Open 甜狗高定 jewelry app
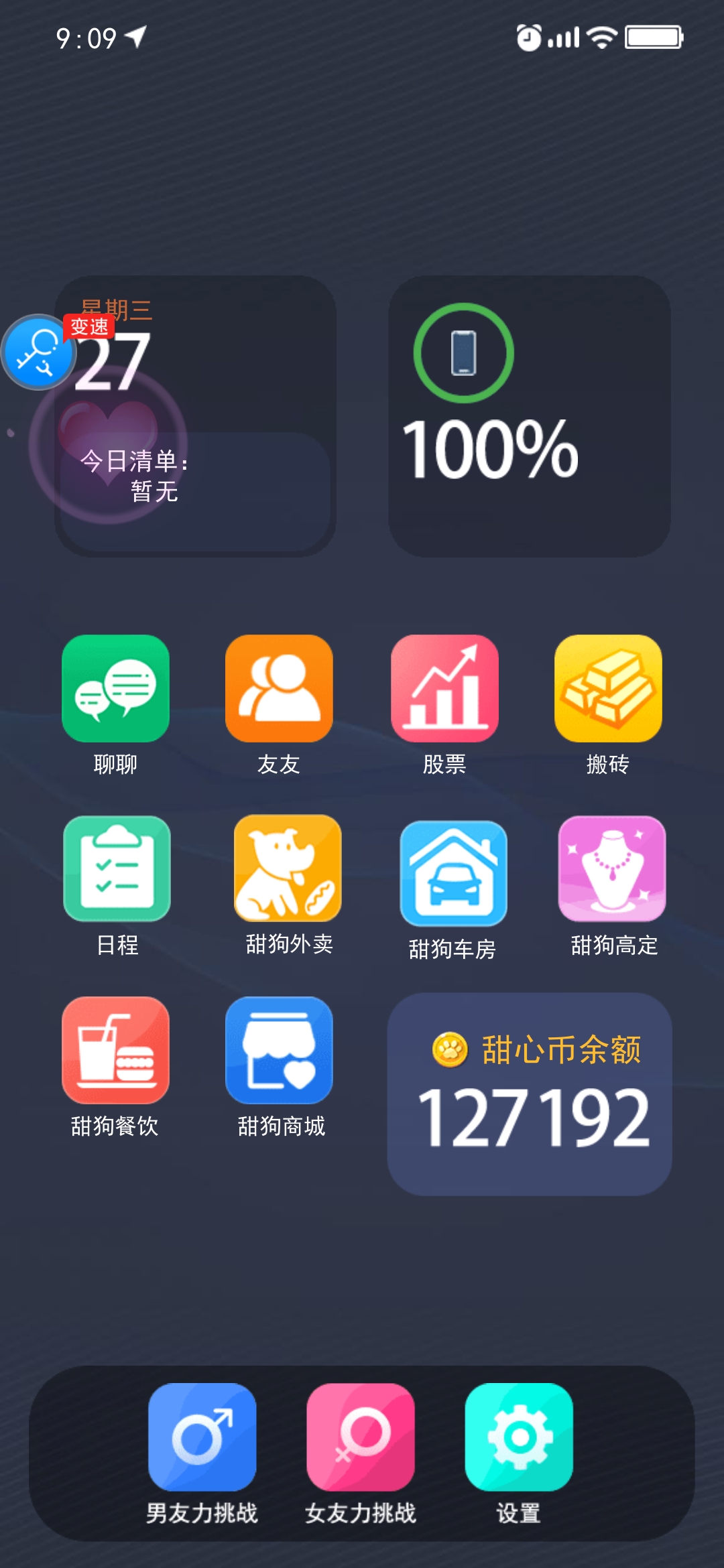The width and height of the screenshot is (724, 1568). coord(612,869)
